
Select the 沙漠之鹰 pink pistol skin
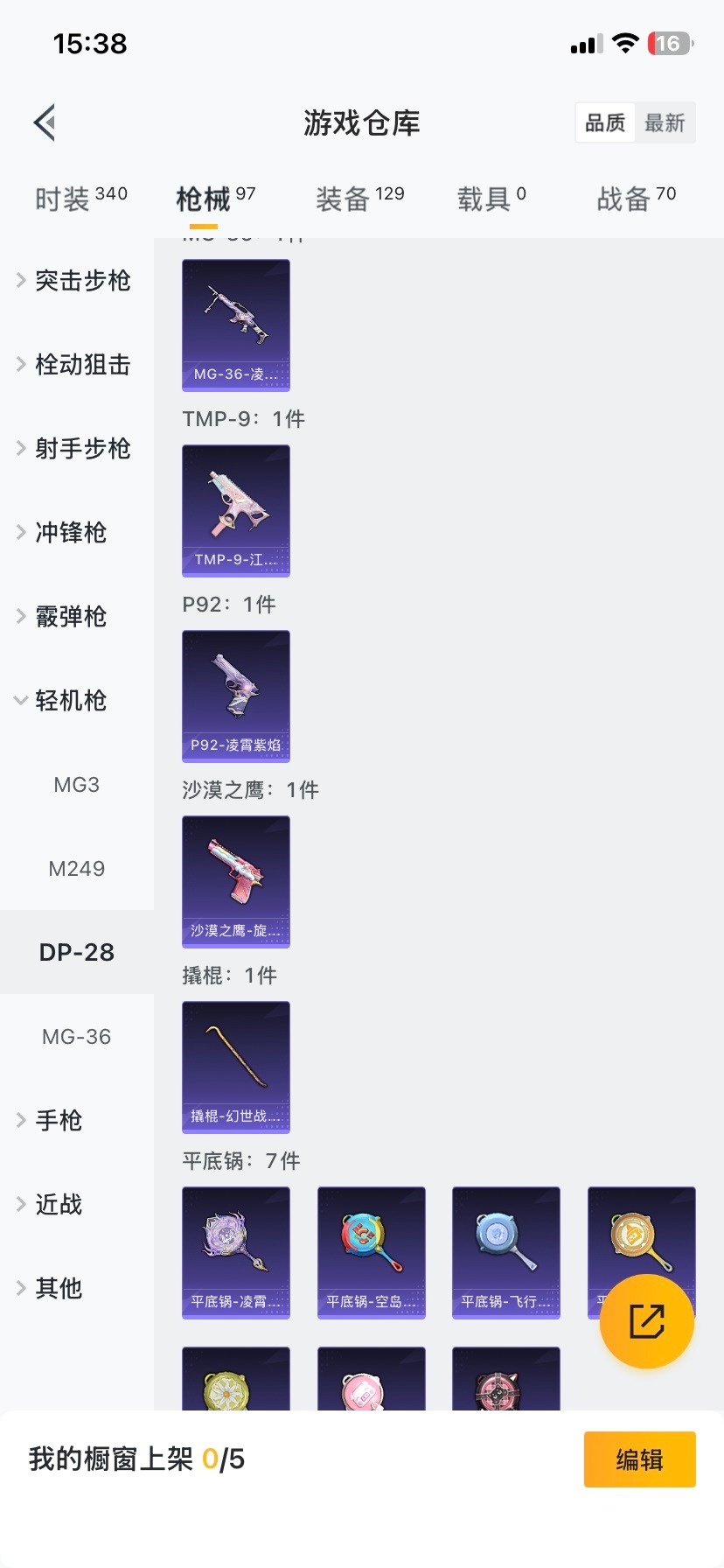click(x=235, y=882)
